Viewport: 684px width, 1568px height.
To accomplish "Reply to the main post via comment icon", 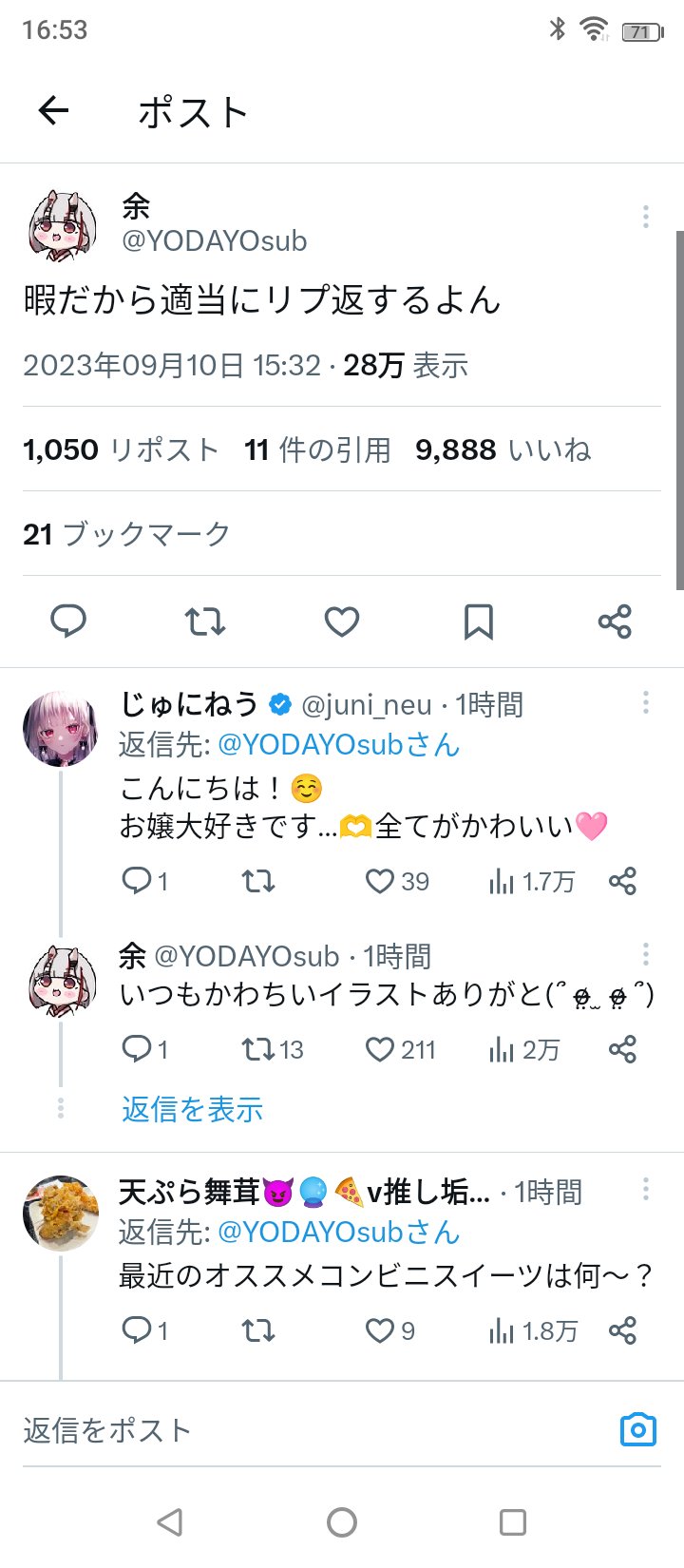I will [68, 621].
